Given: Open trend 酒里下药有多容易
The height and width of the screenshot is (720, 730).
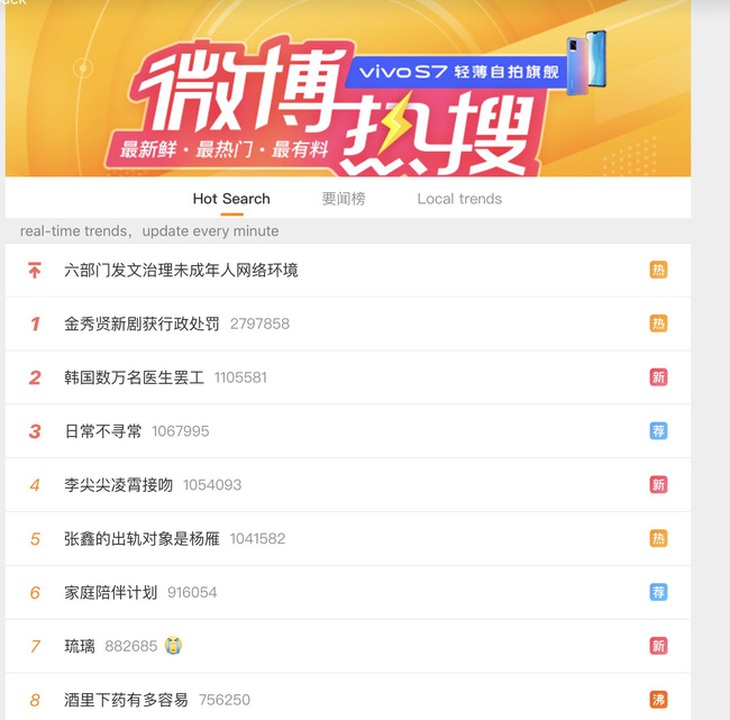Looking at the screenshot, I should tap(126, 700).
